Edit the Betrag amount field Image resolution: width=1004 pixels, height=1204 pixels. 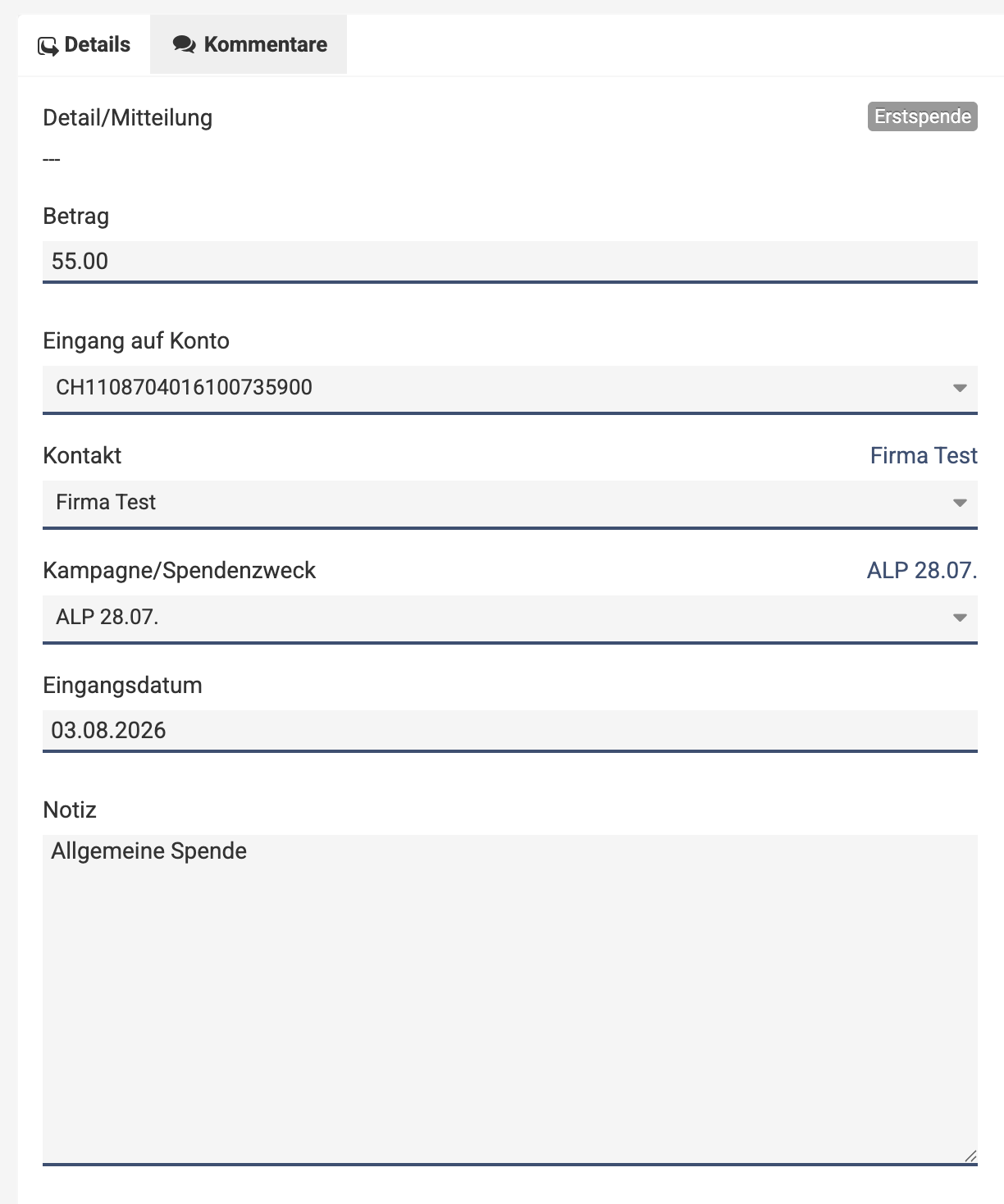509,262
